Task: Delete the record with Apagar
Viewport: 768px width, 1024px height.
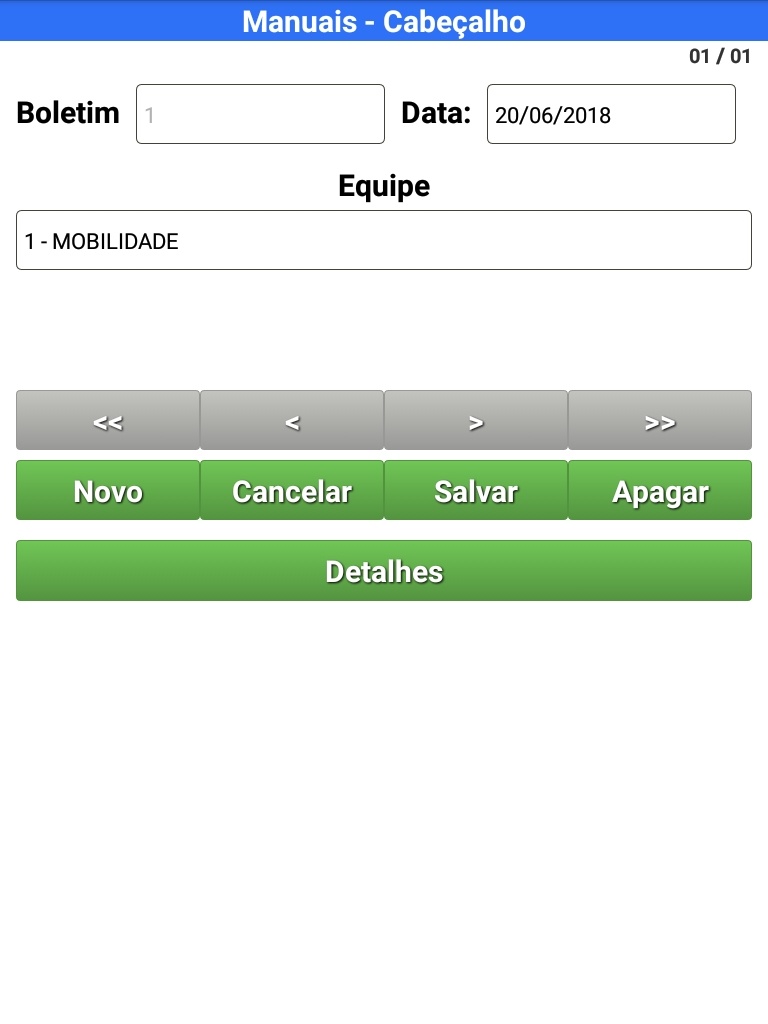Action: [660, 491]
